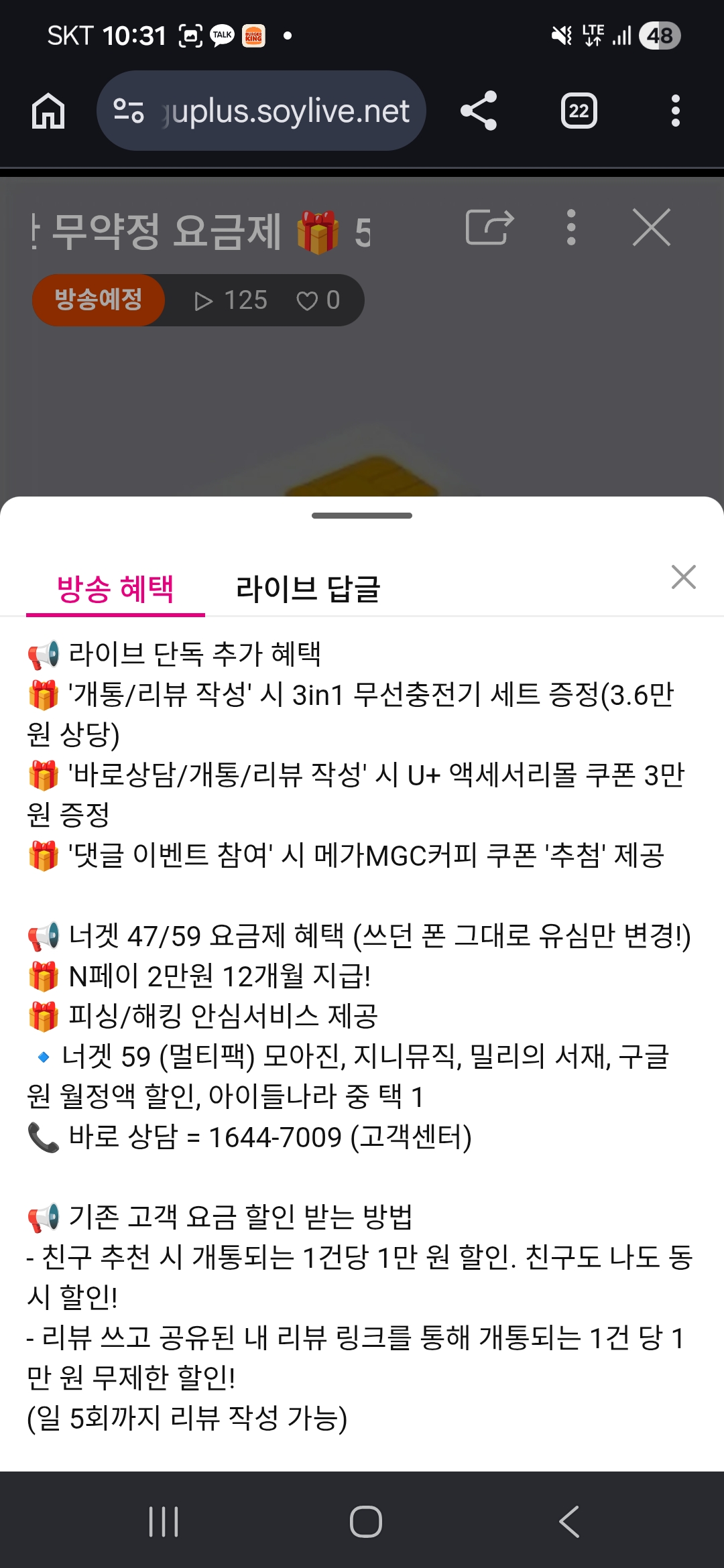The image size is (724, 1568).
Task: Select the 방송 혜택 tab
Action: coord(115,589)
